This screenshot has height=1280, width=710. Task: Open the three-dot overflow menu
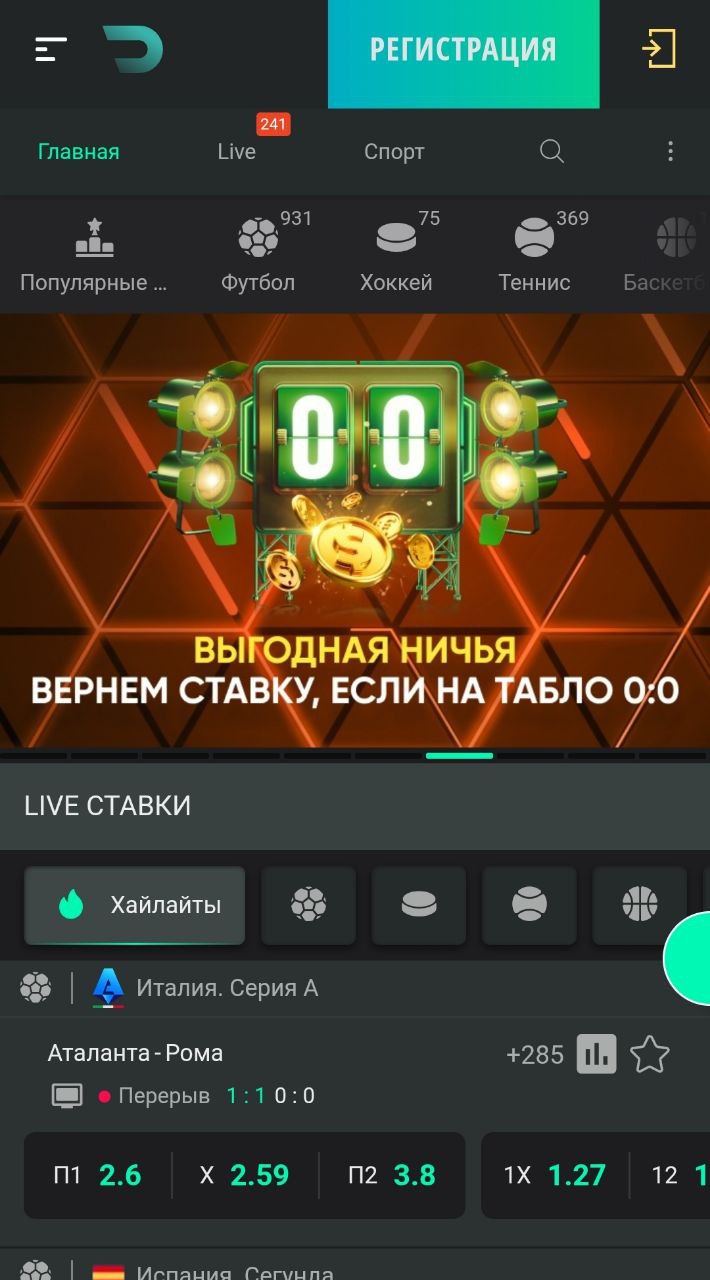(x=670, y=151)
